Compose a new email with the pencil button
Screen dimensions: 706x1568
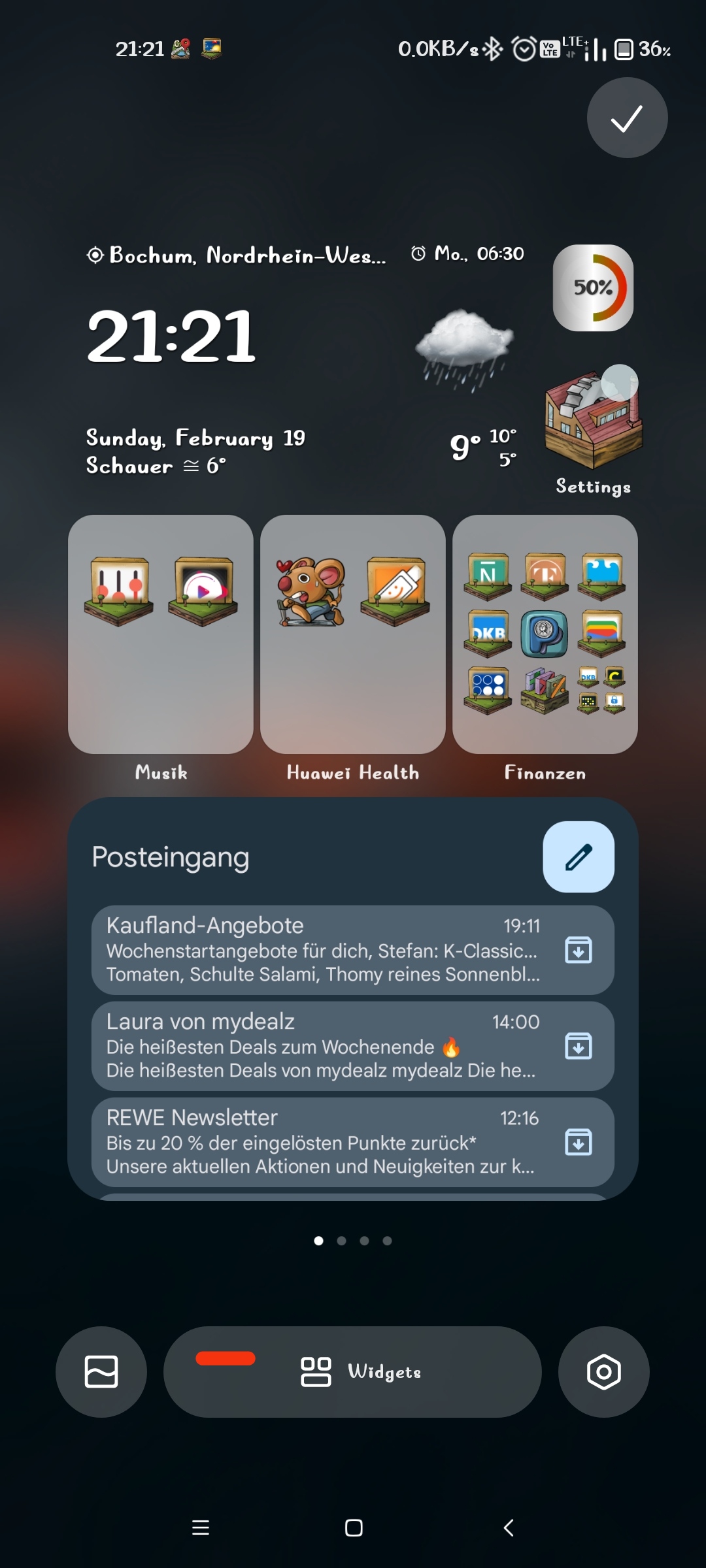pyautogui.click(x=579, y=857)
